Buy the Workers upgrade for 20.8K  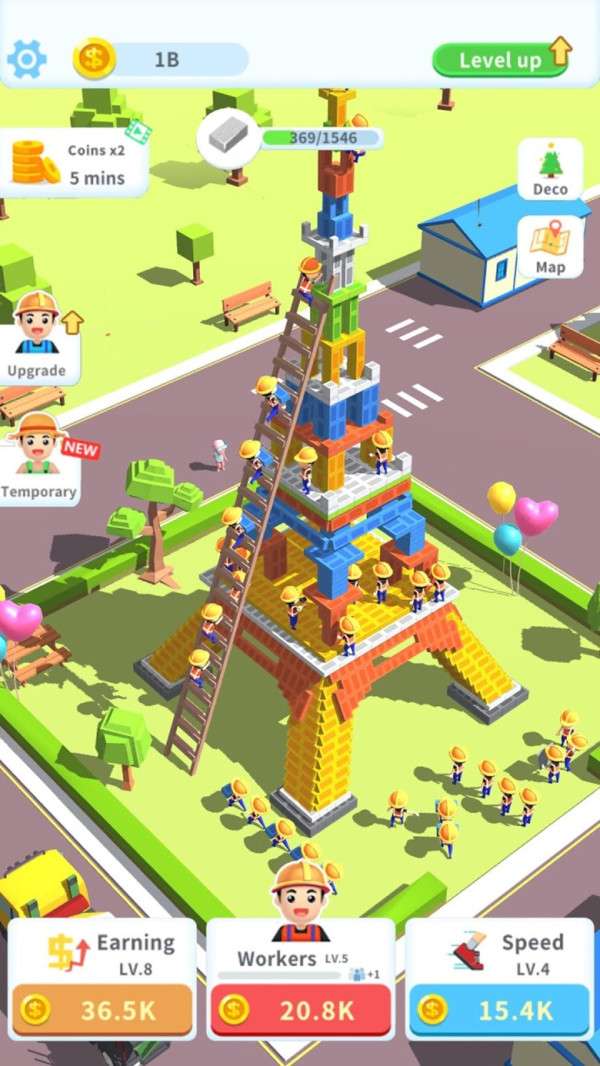click(x=300, y=1009)
